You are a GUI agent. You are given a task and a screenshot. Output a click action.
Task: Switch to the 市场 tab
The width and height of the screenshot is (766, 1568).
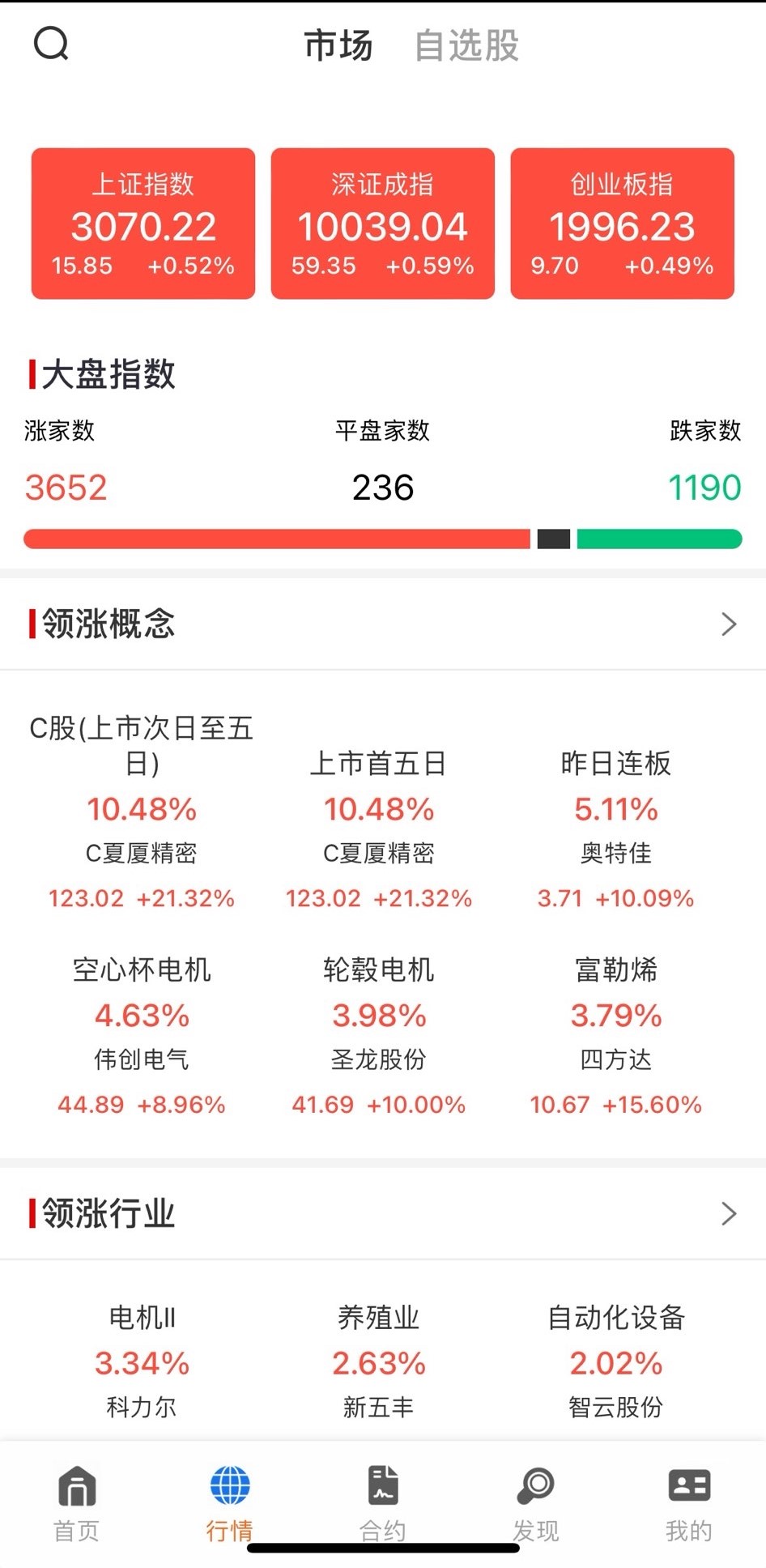(337, 46)
